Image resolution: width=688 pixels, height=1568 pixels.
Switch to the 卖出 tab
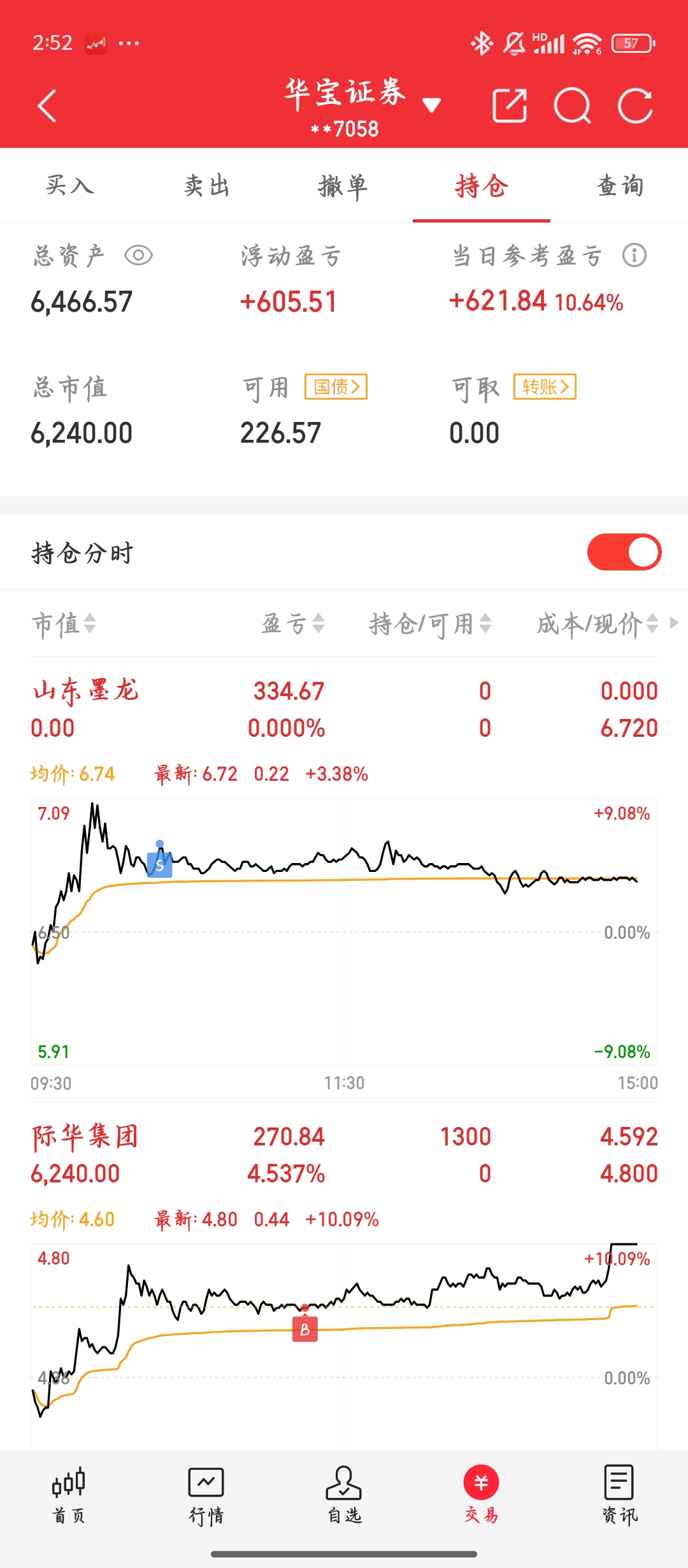click(206, 186)
